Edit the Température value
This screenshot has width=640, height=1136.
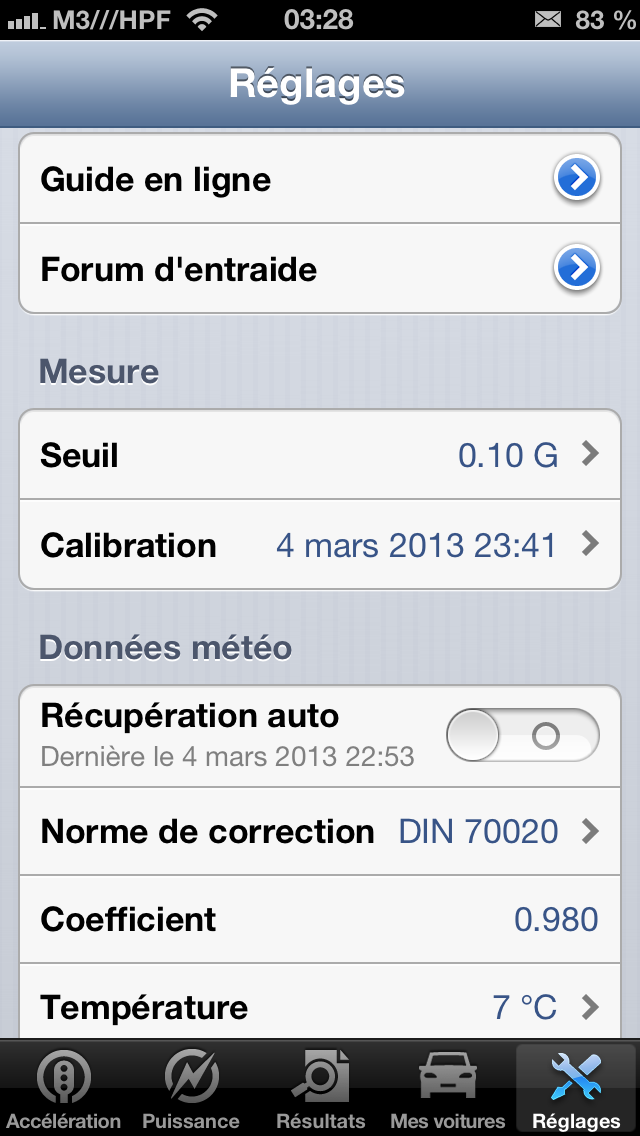point(320,1006)
